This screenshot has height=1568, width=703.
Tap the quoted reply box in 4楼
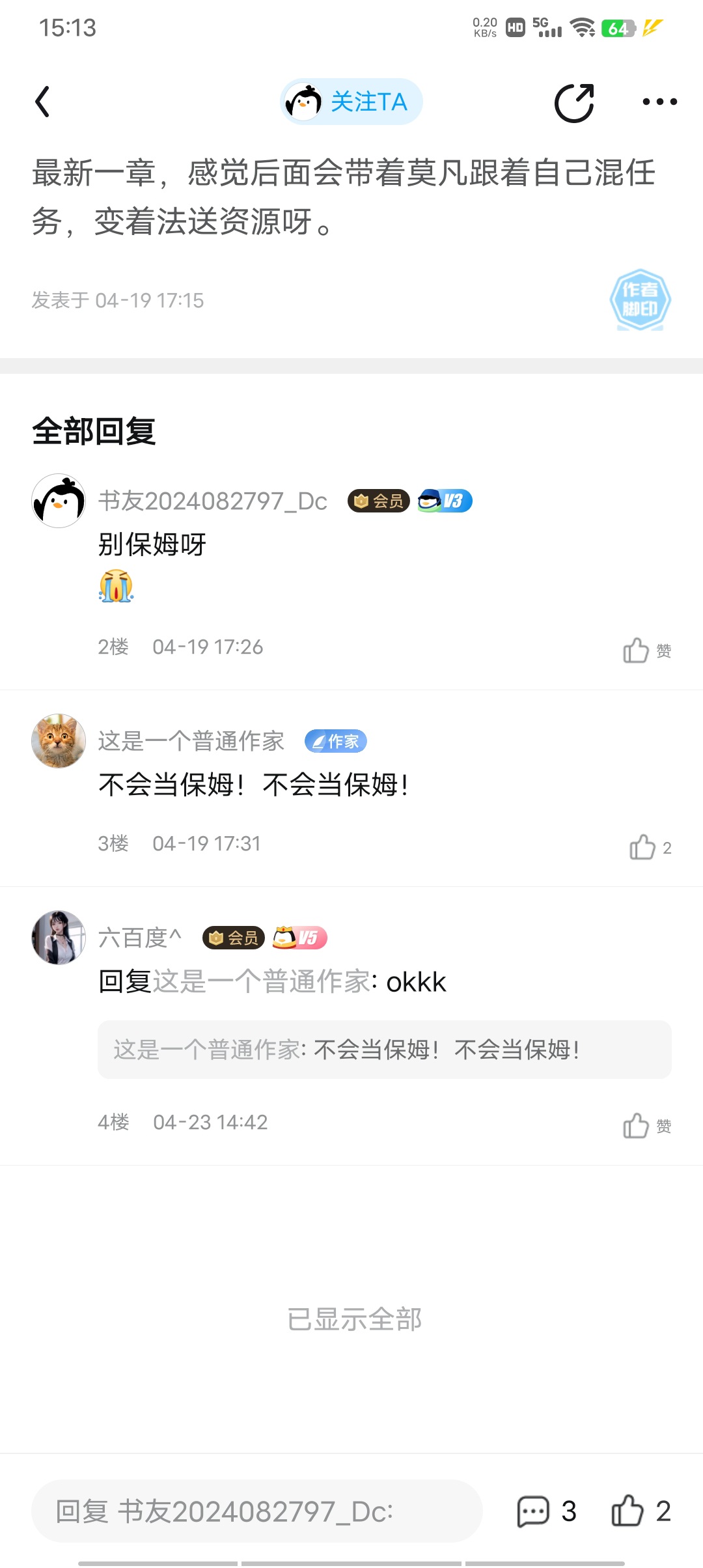point(385,1050)
